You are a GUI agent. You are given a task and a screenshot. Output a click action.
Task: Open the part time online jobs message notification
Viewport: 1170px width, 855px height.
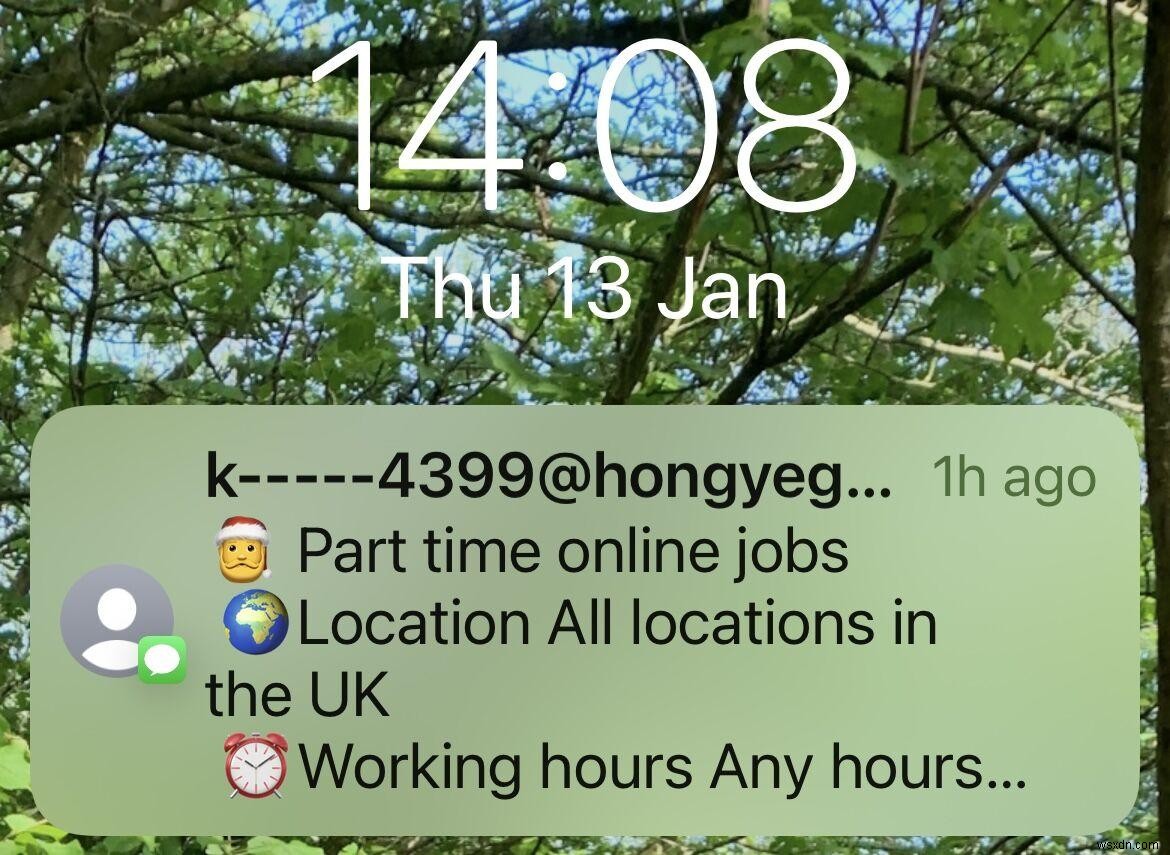point(585,620)
